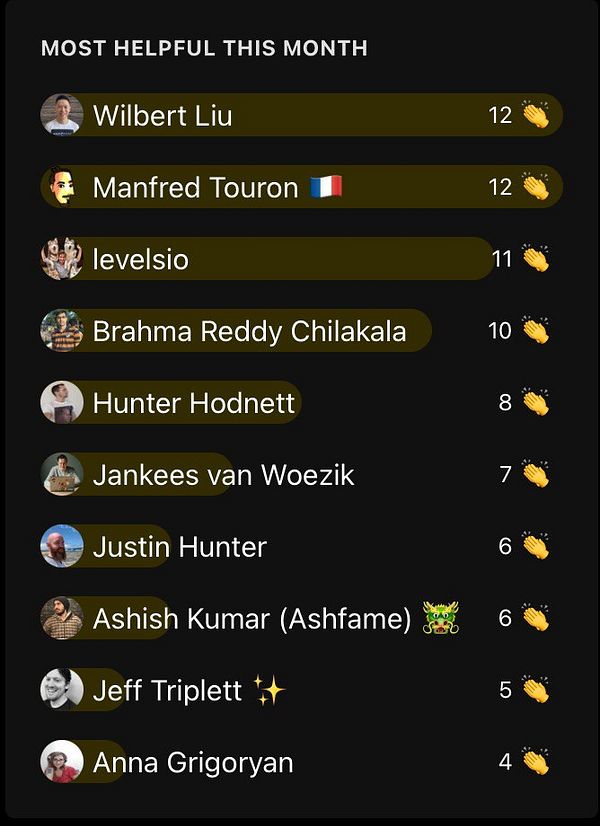Viewport: 600px width, 826px height.
Task: View Ashish Kumar (Ashfame) profile
Action: (x=252, y=619)
